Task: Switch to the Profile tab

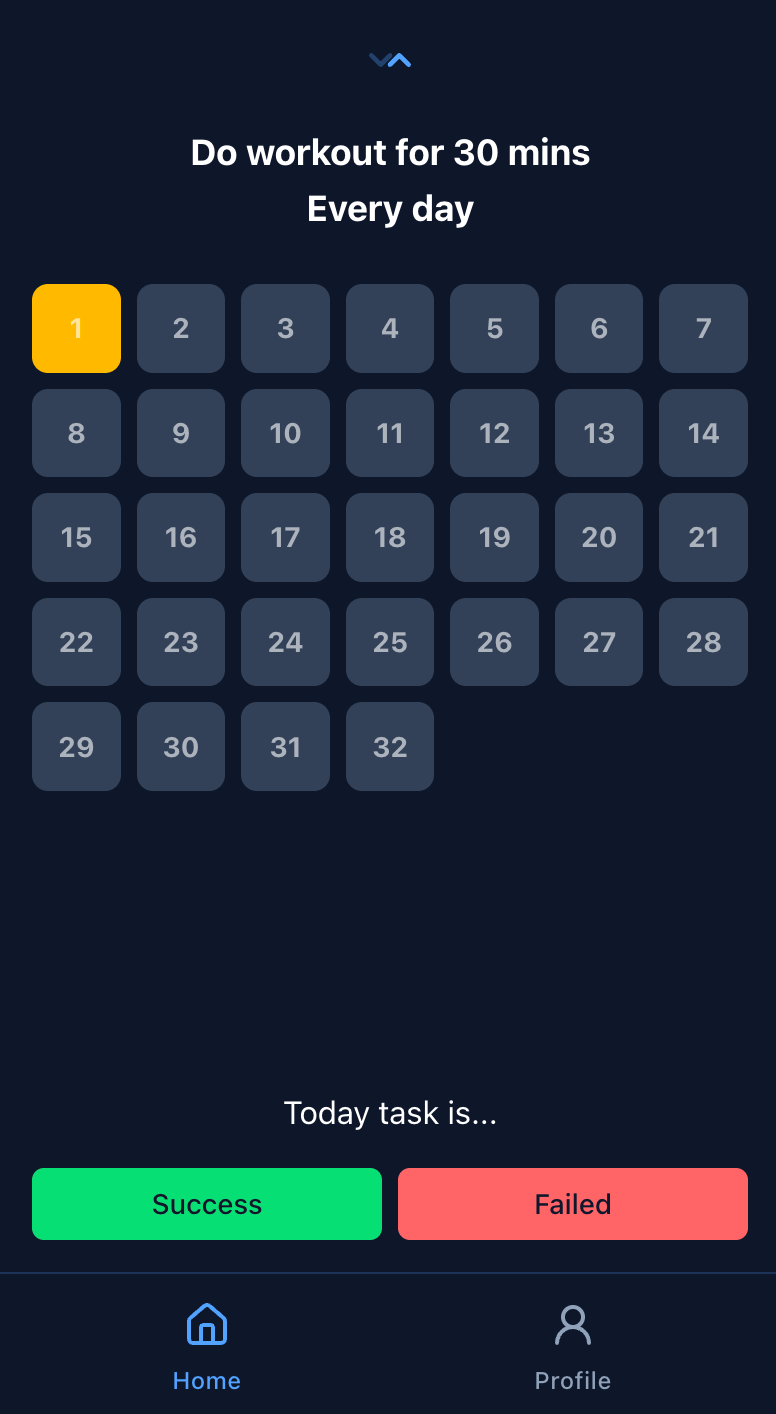Action: [572, 1345]
